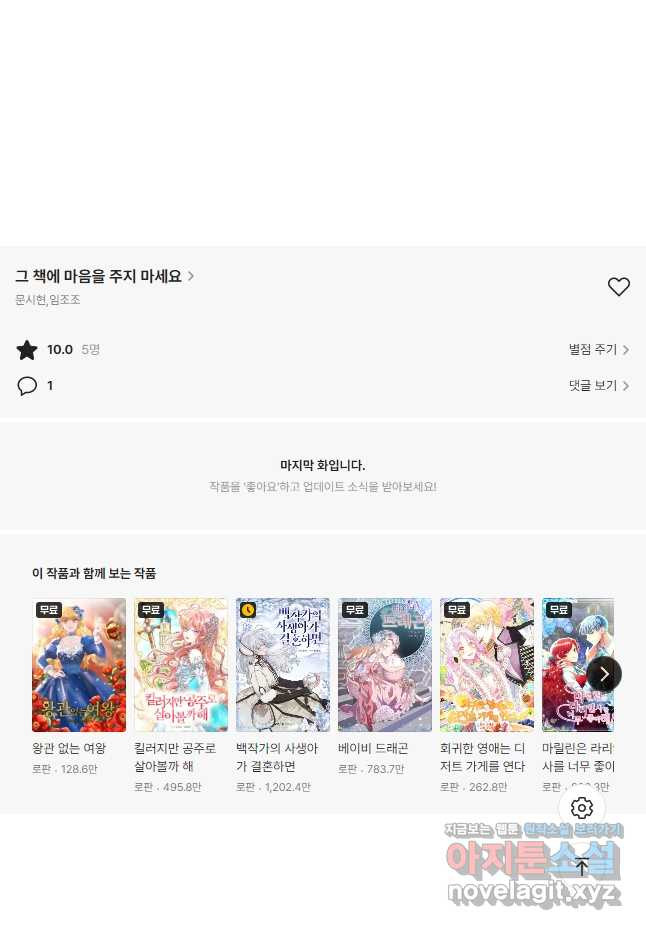This screenshot has height=930, width=646.
Task: Show next recommended works with the arrow
Action: click(x=604, y=674)
